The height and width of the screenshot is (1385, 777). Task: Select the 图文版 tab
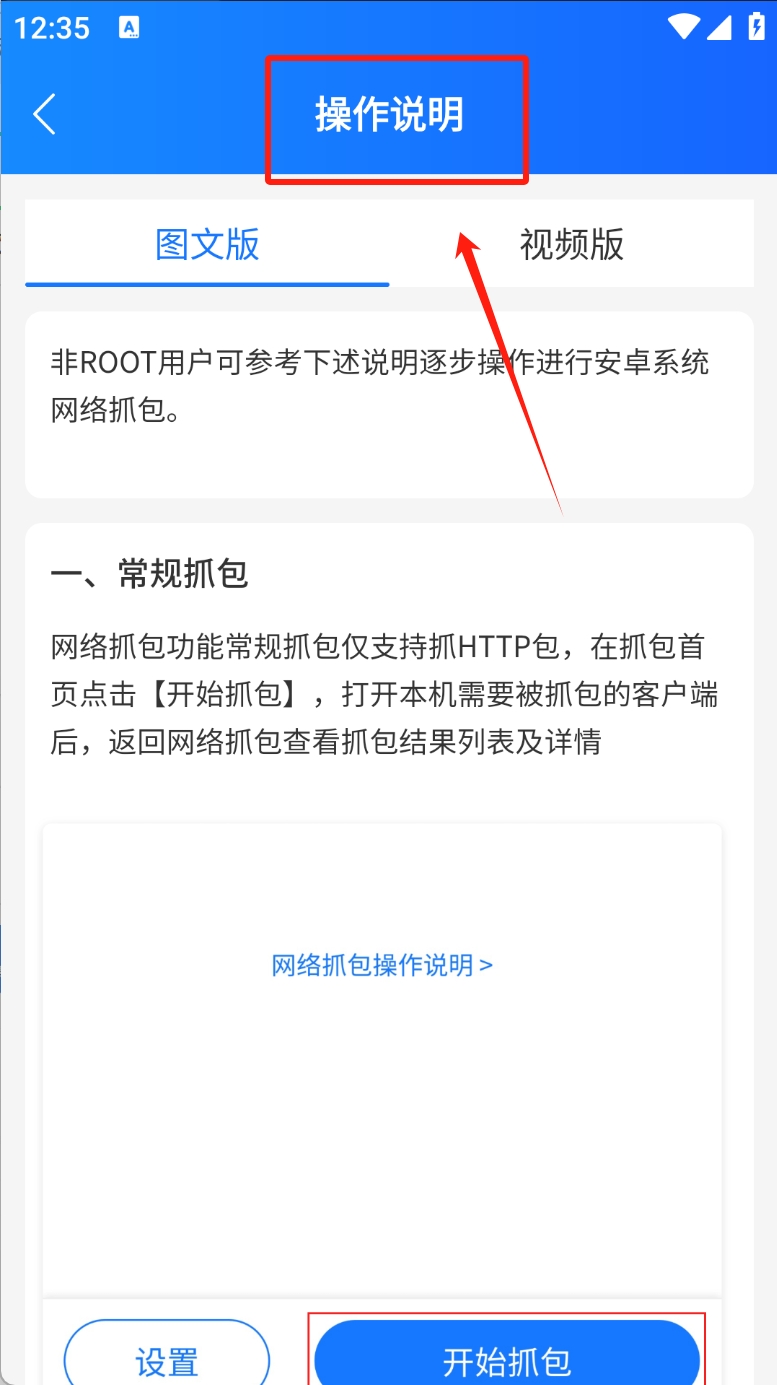tap(208, 245)
